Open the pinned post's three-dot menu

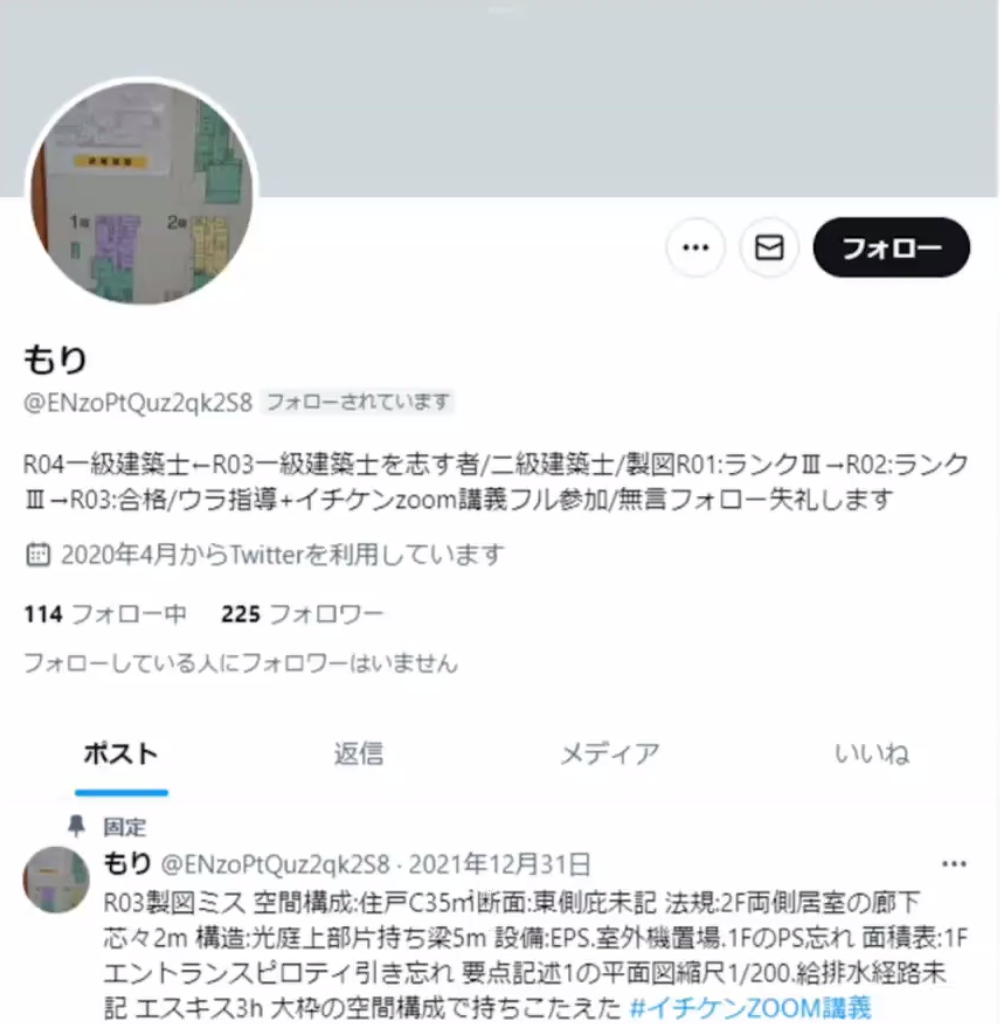pyautogui.click(x=954, y=864)
